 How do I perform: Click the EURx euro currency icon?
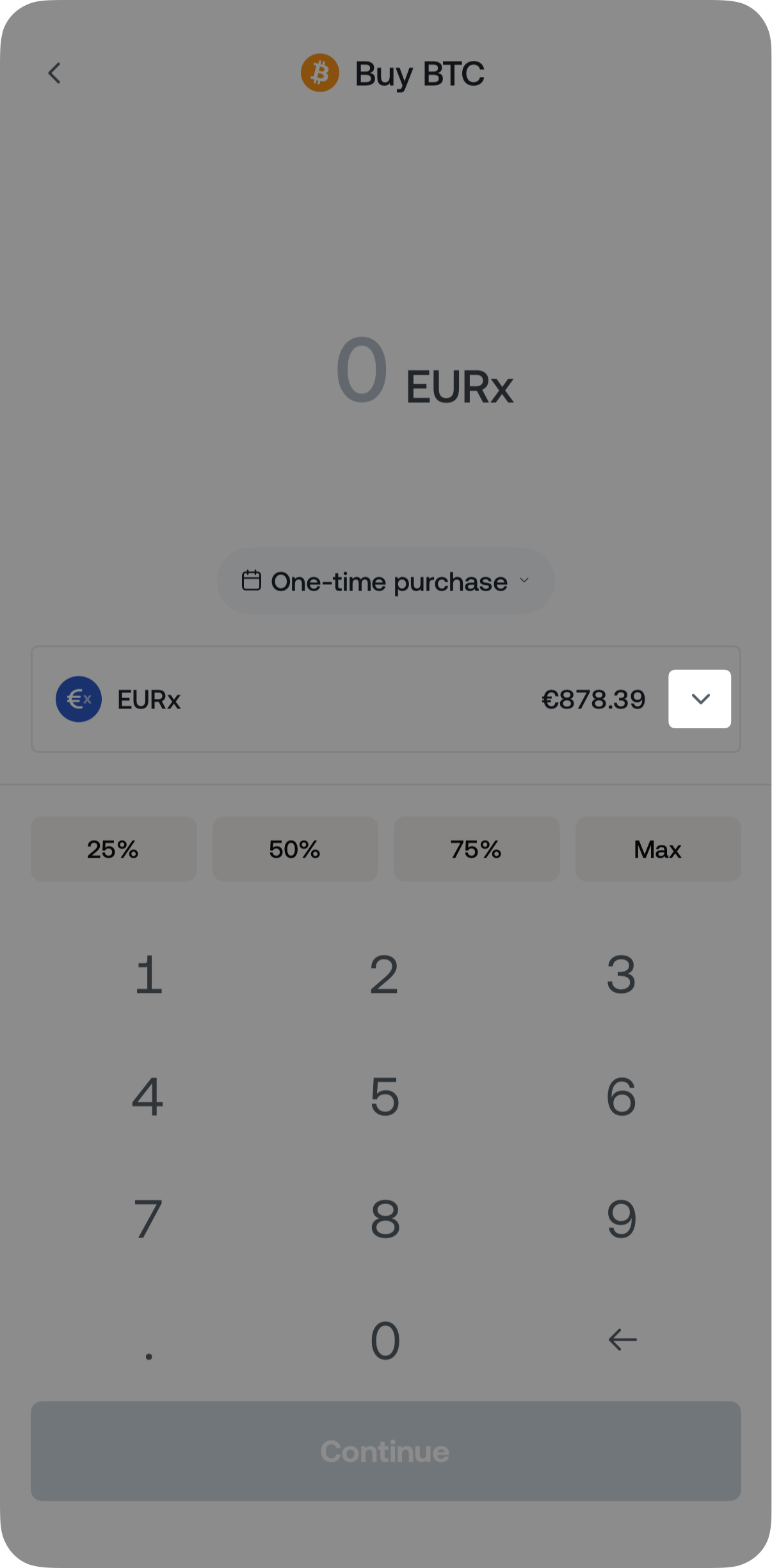coord(78,699)
